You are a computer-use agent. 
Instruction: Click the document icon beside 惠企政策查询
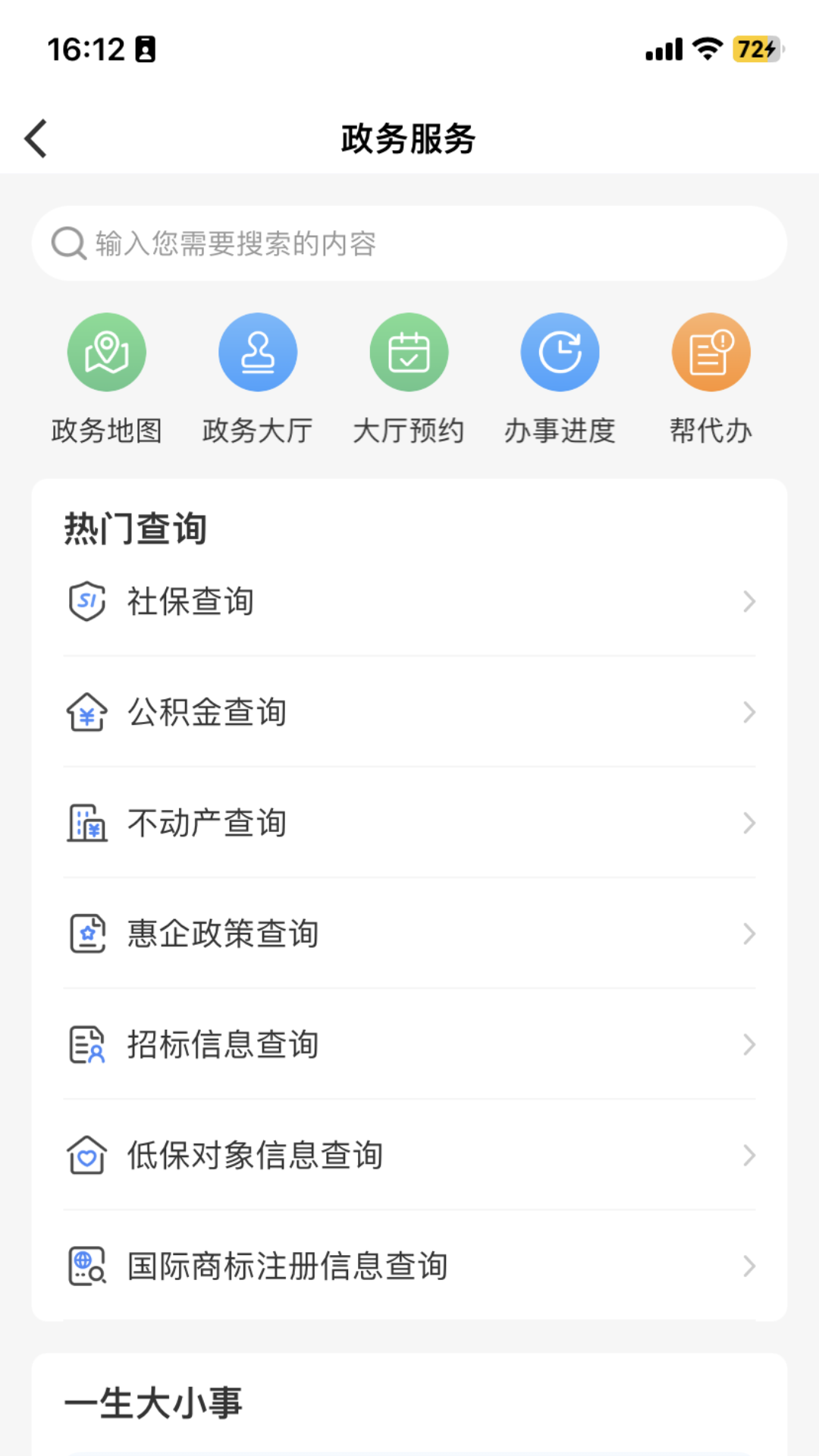click(86, 933)
